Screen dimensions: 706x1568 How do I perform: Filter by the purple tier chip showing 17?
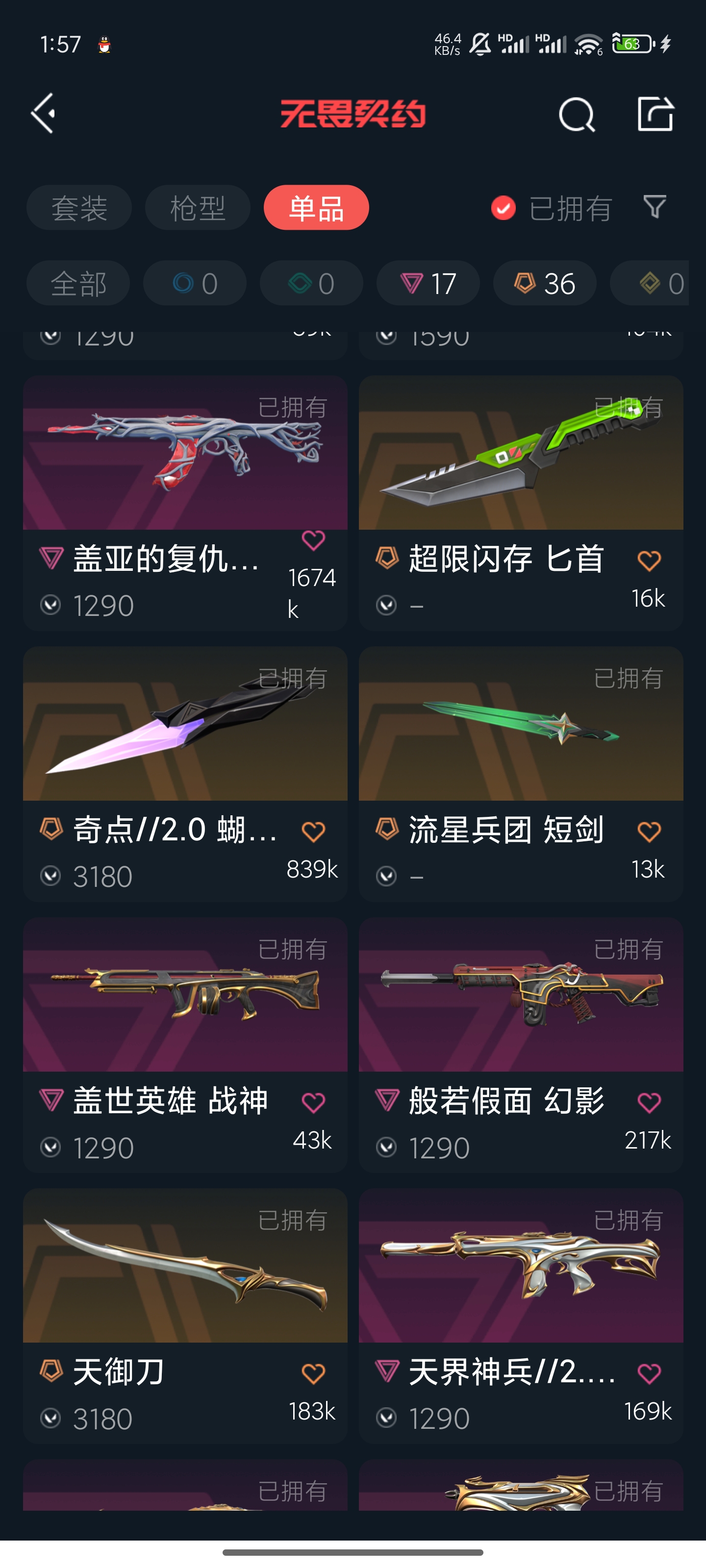428,284
